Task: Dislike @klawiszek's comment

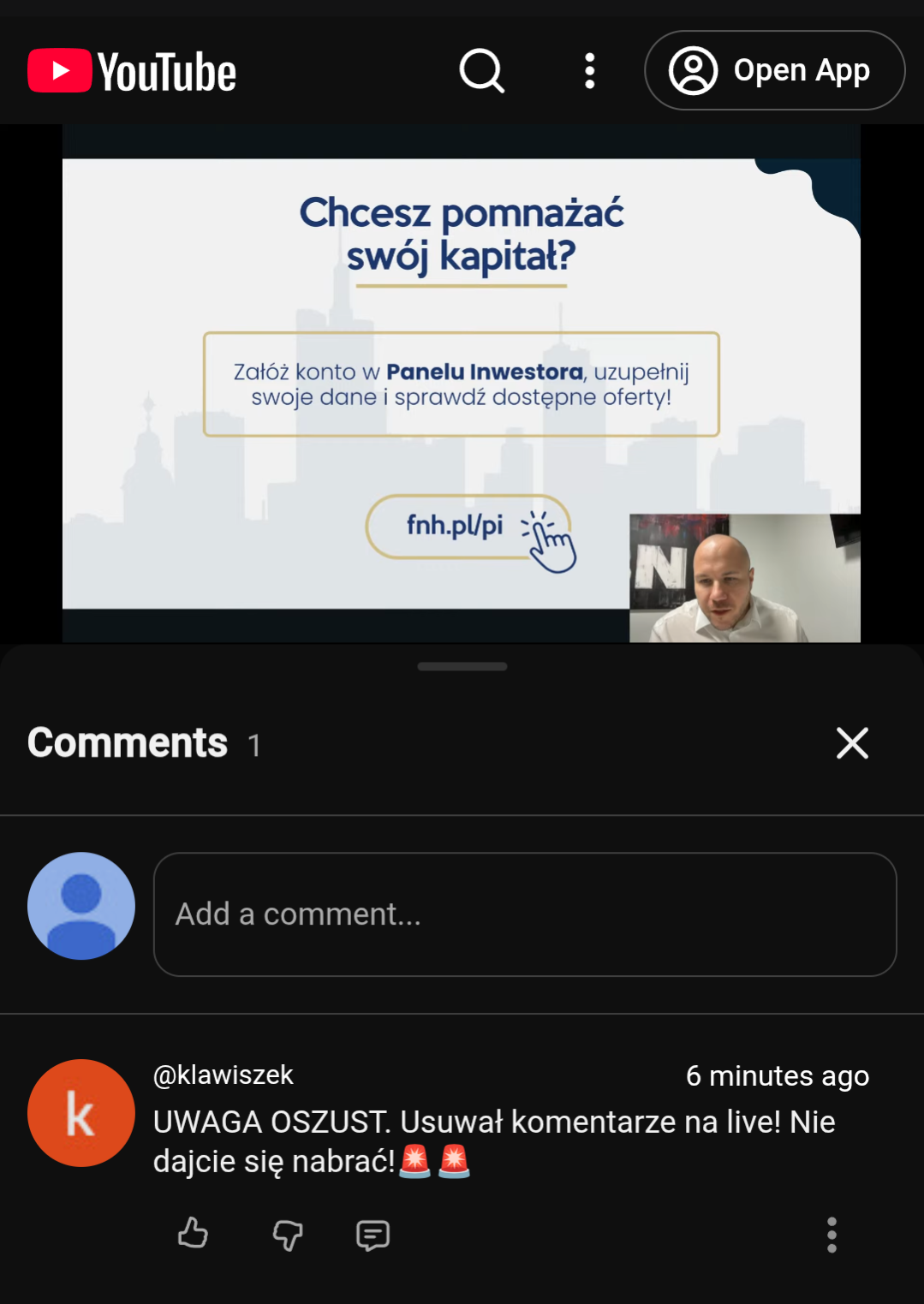Action: pyautogui.click(x=288, y=1235)
